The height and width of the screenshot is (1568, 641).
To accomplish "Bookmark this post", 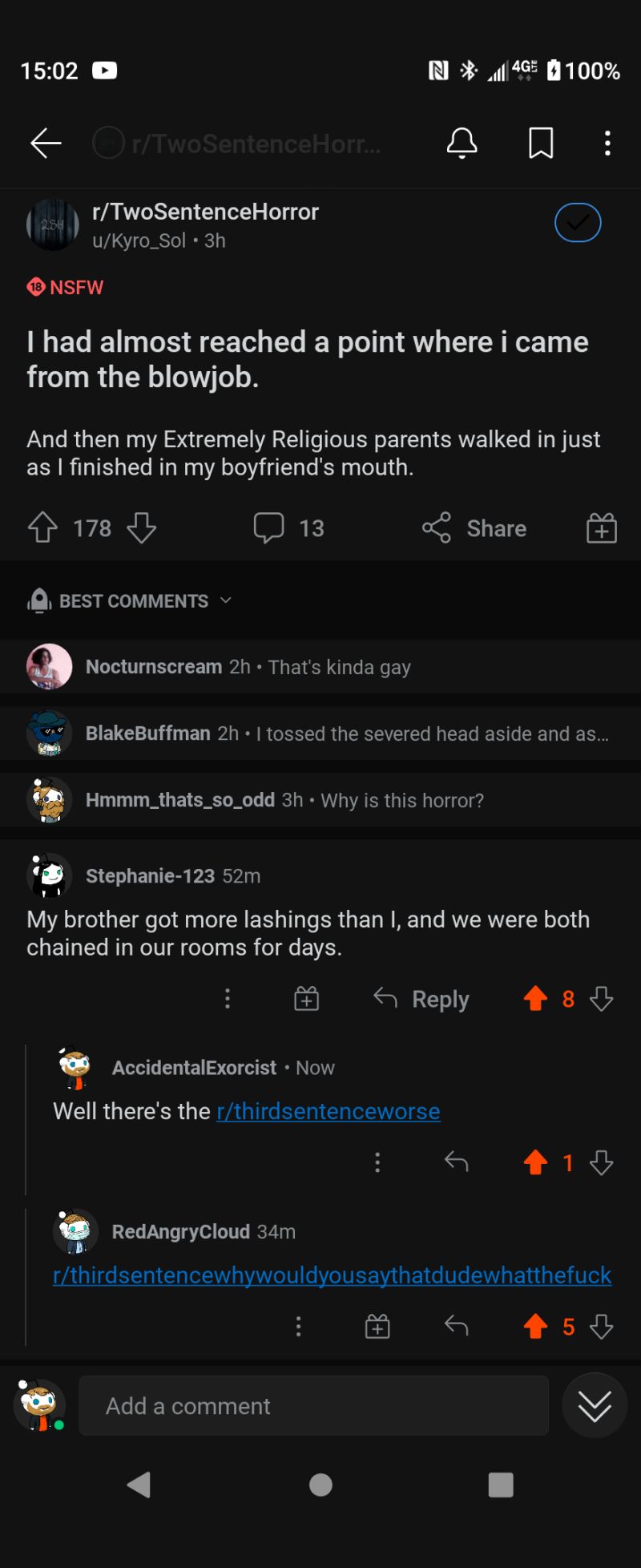I will [x=541, y=143].
